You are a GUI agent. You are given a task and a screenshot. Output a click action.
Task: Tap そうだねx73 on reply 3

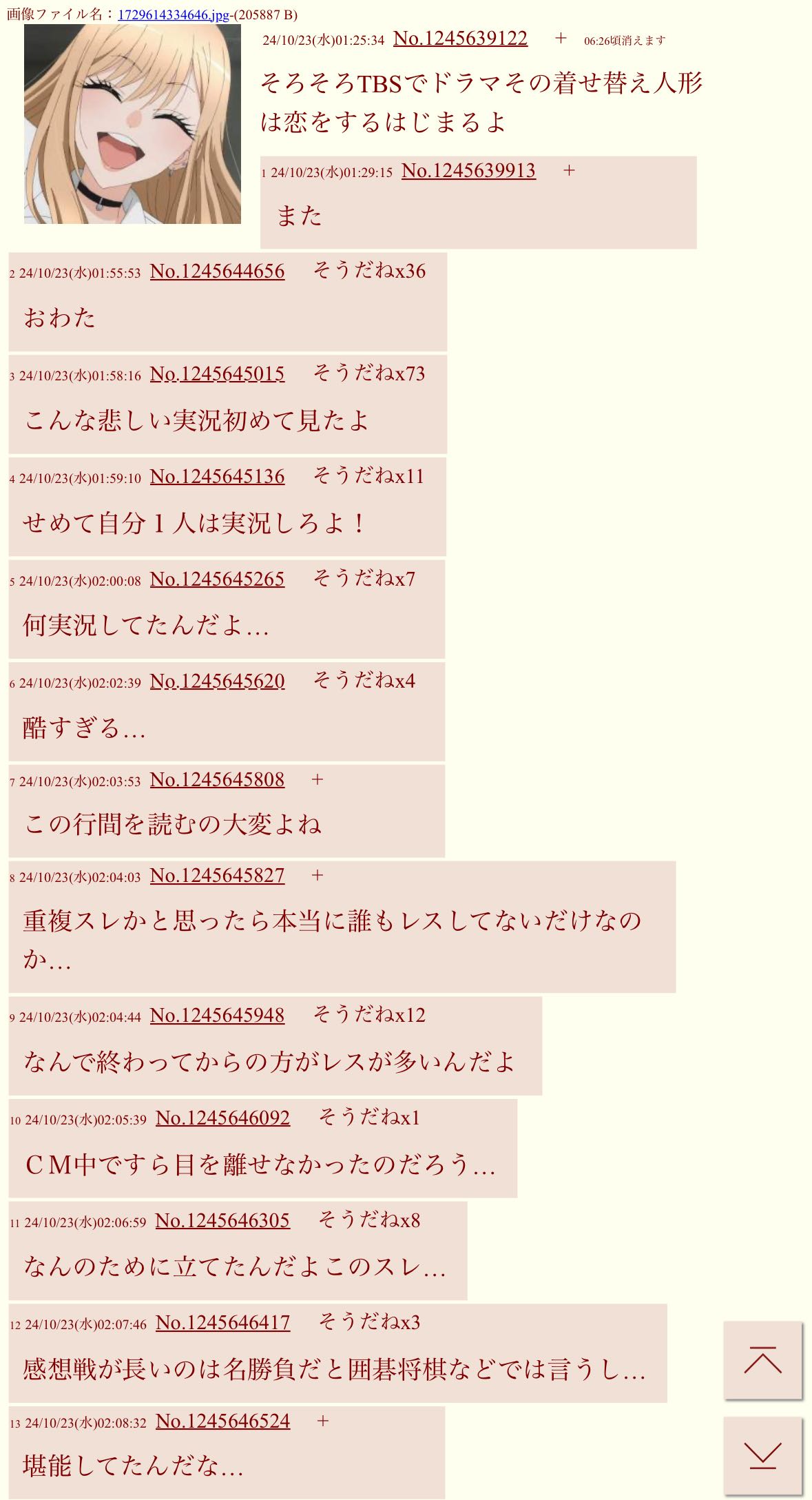pos(369,373)
